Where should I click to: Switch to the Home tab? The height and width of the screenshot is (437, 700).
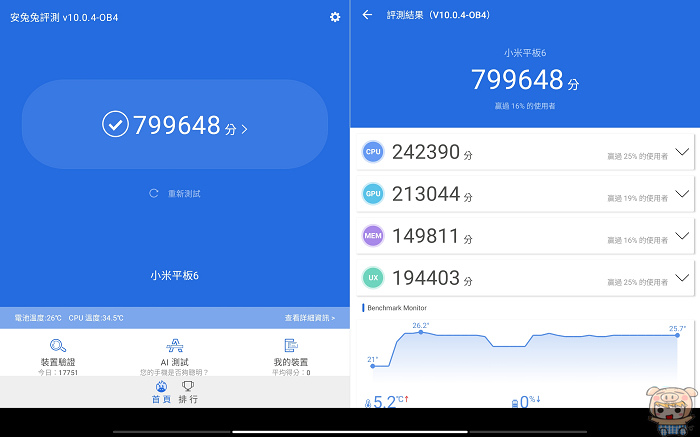[161, 392]
